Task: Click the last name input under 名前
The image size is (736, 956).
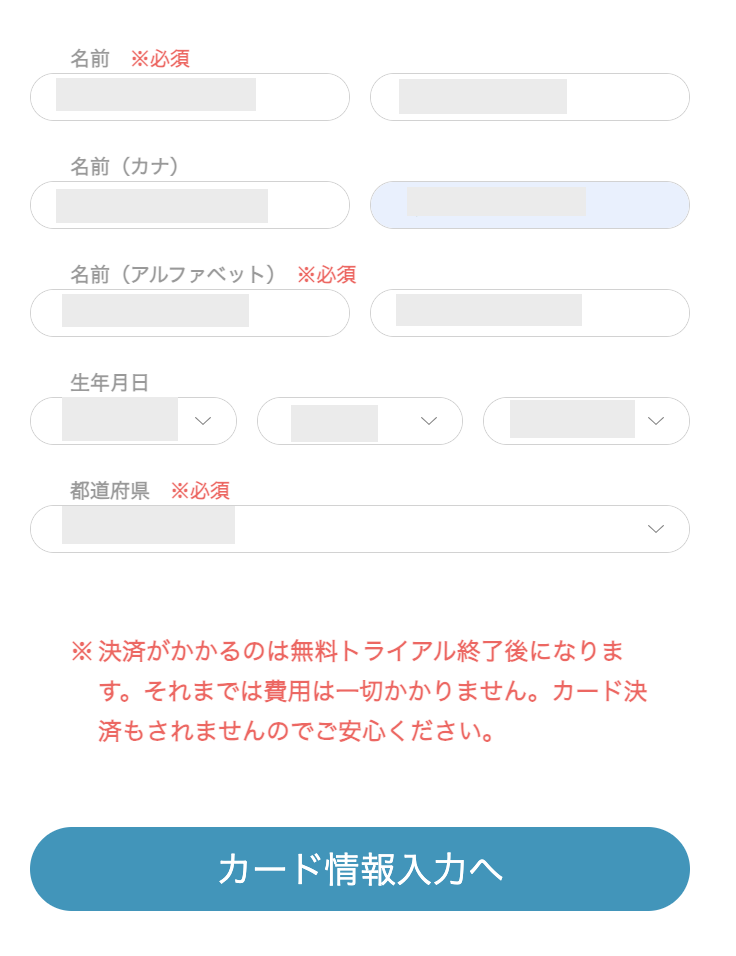Action: [x=190, y=97]
